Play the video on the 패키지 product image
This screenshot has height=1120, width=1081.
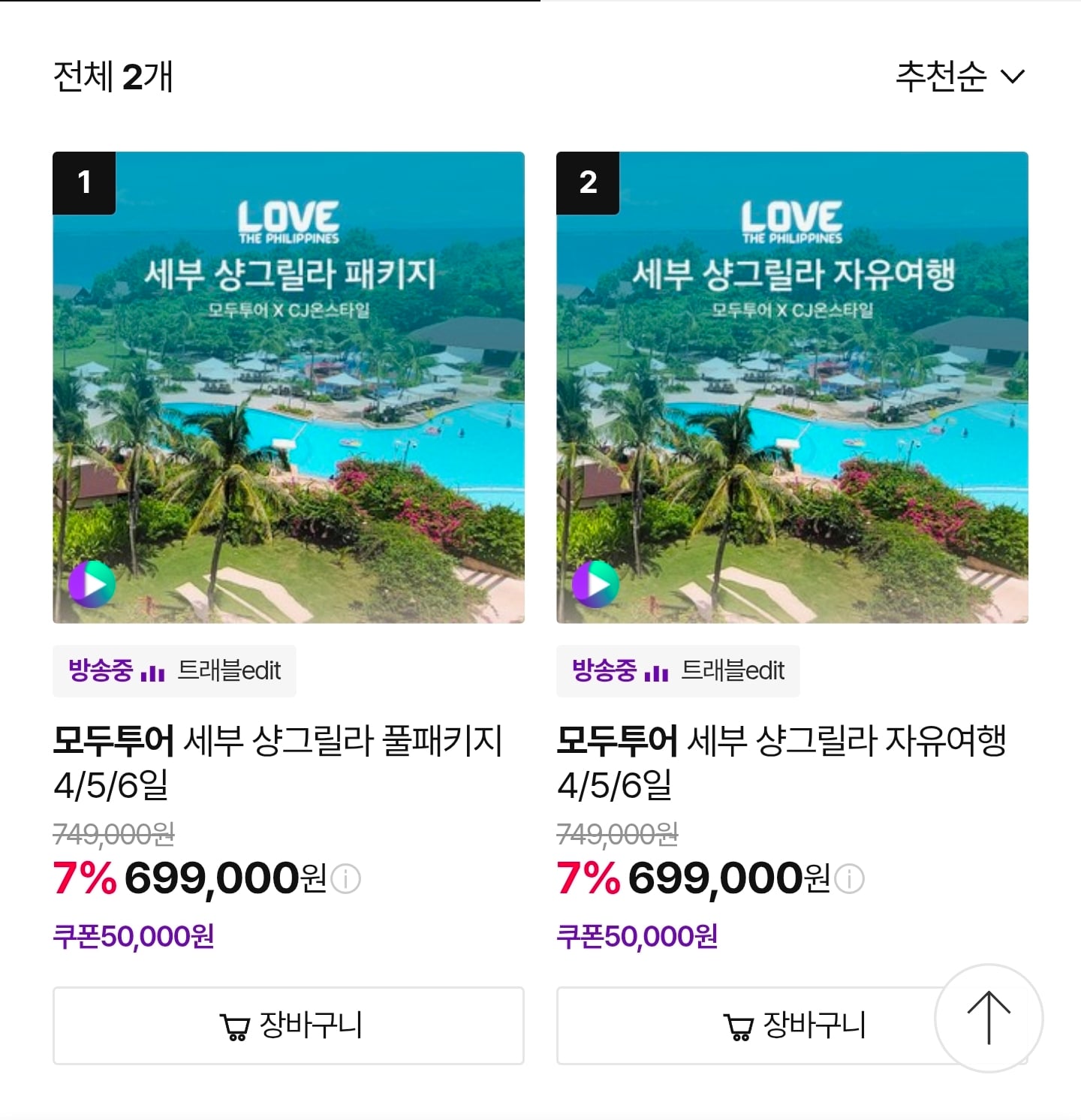point(92,583)
